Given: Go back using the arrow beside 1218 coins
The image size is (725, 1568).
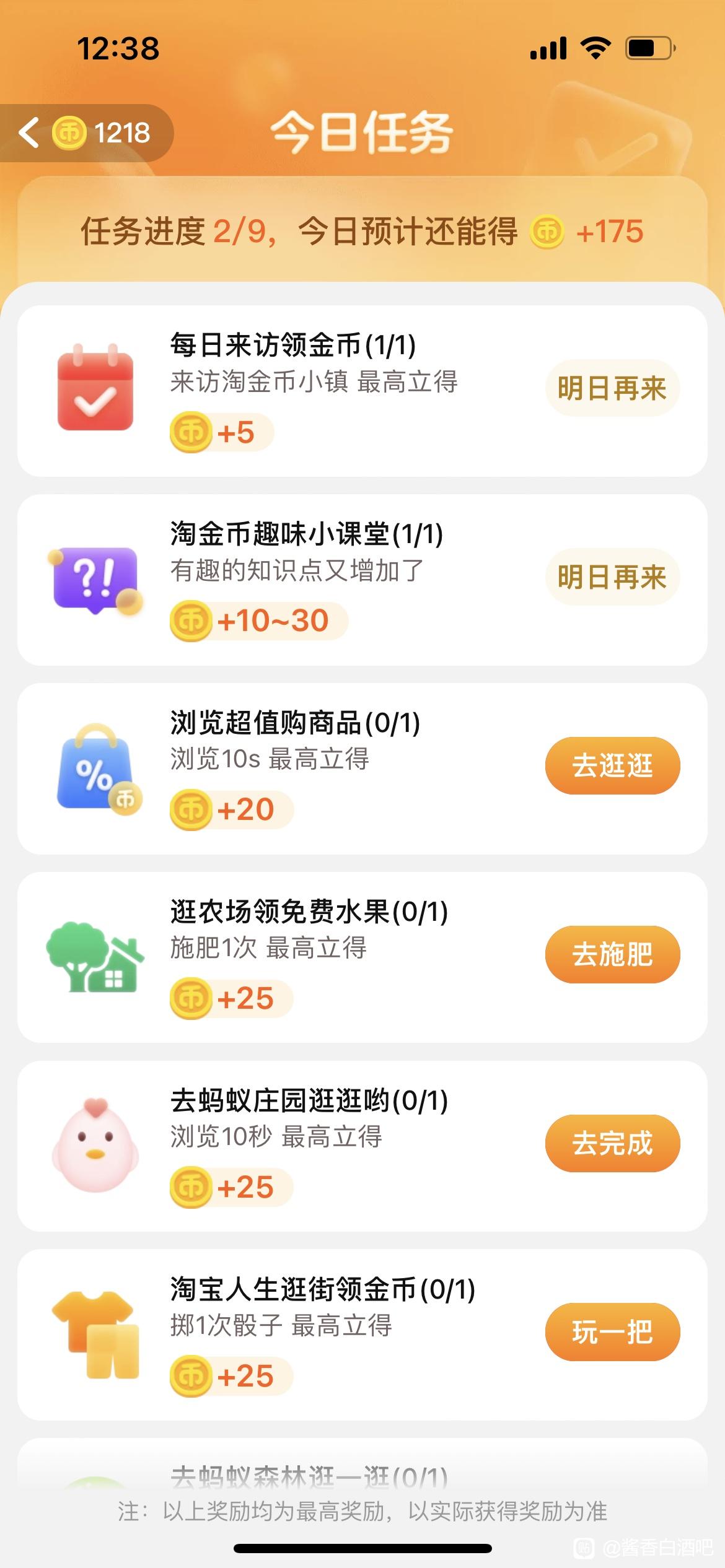Looking at the screenshot, I should point(29,133).
